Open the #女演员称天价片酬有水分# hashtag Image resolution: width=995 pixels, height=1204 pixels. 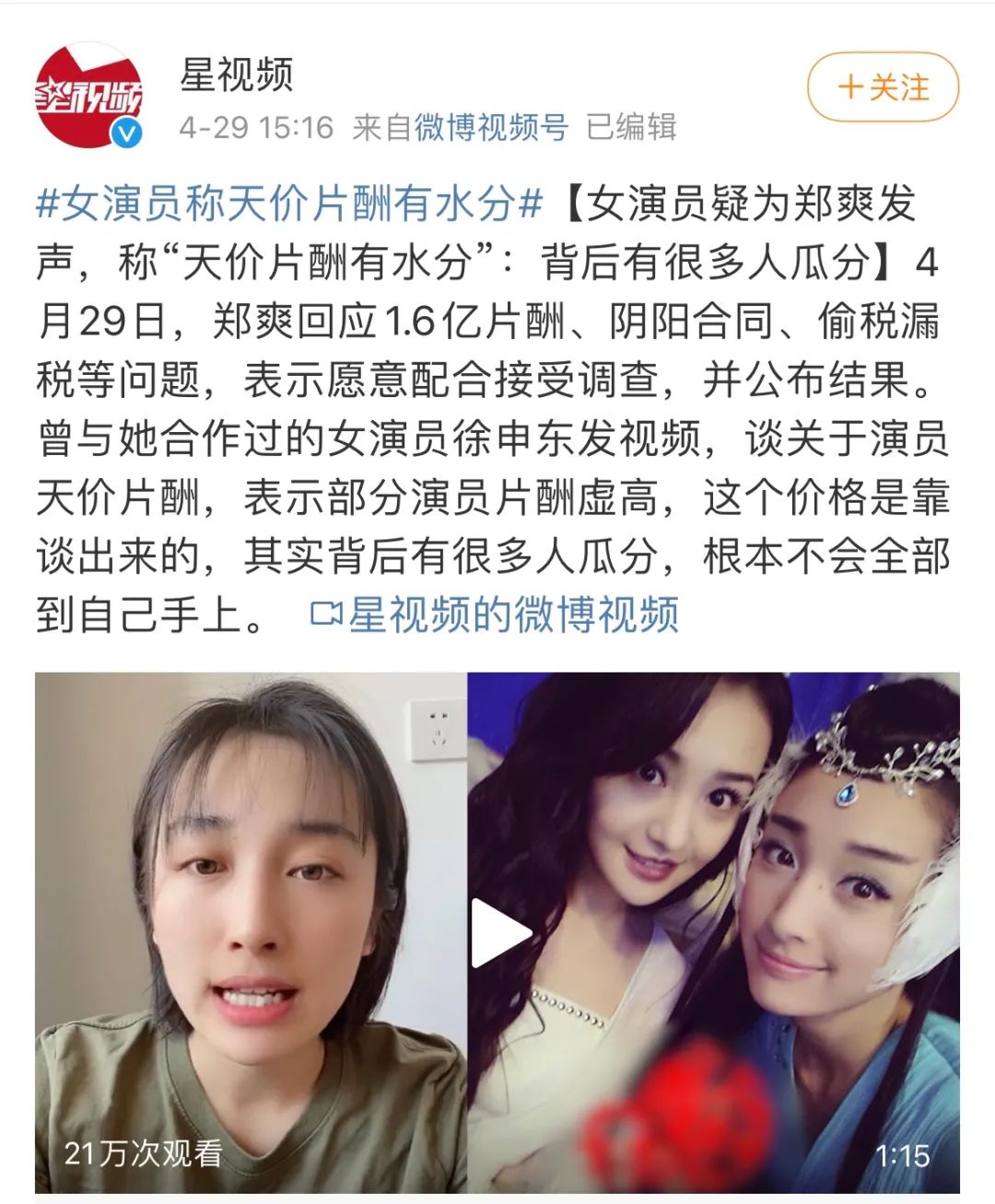(288, 204)
